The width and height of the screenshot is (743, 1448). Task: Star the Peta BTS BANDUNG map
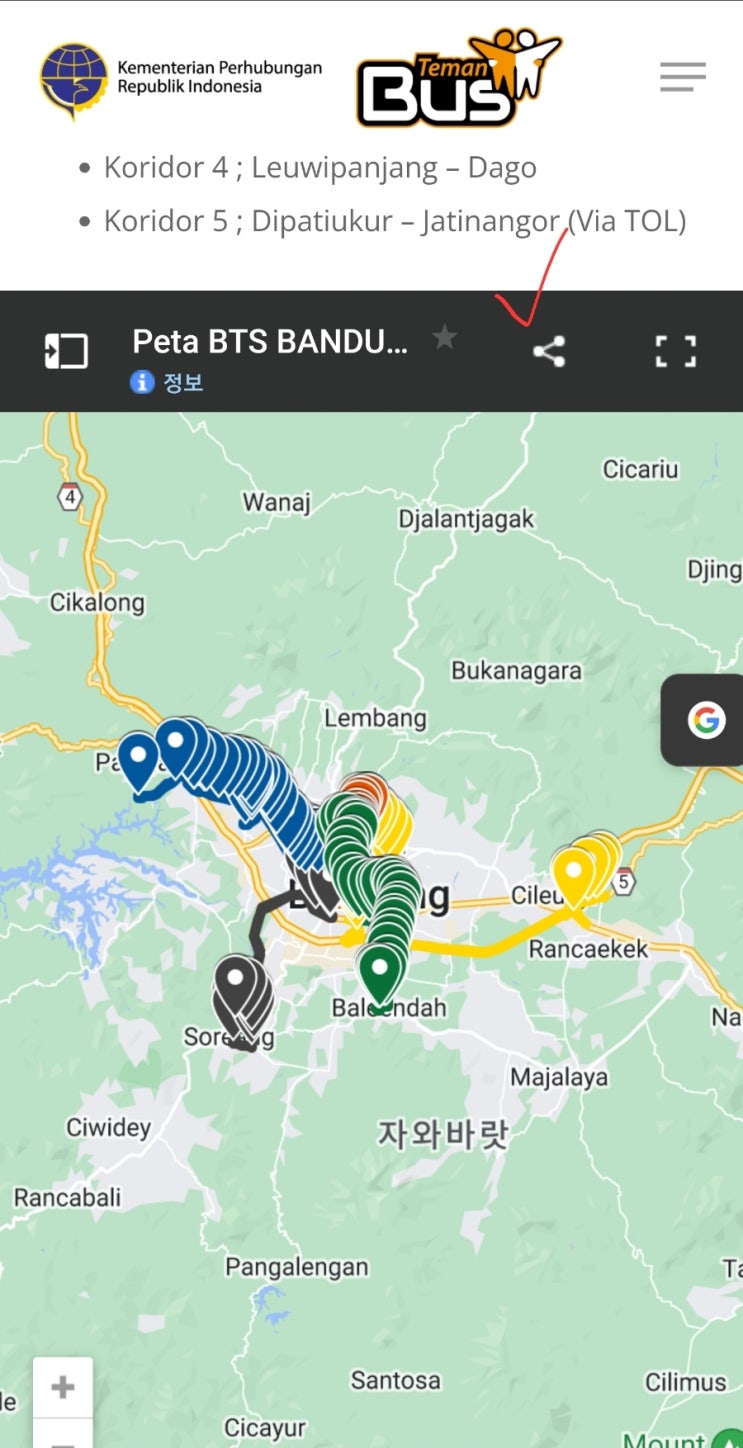[x=444, y=340]
